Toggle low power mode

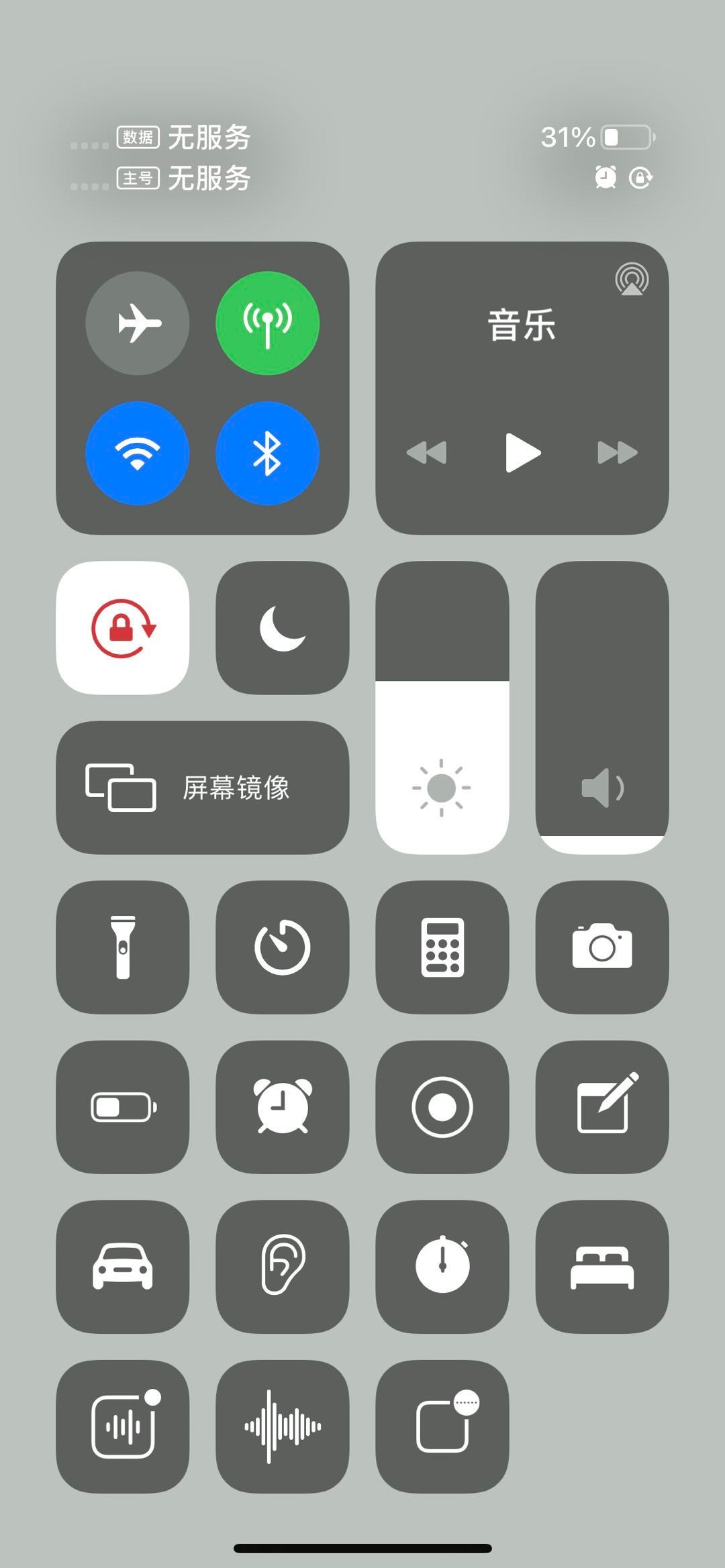pyautogui.click(x=123, y=1106)
